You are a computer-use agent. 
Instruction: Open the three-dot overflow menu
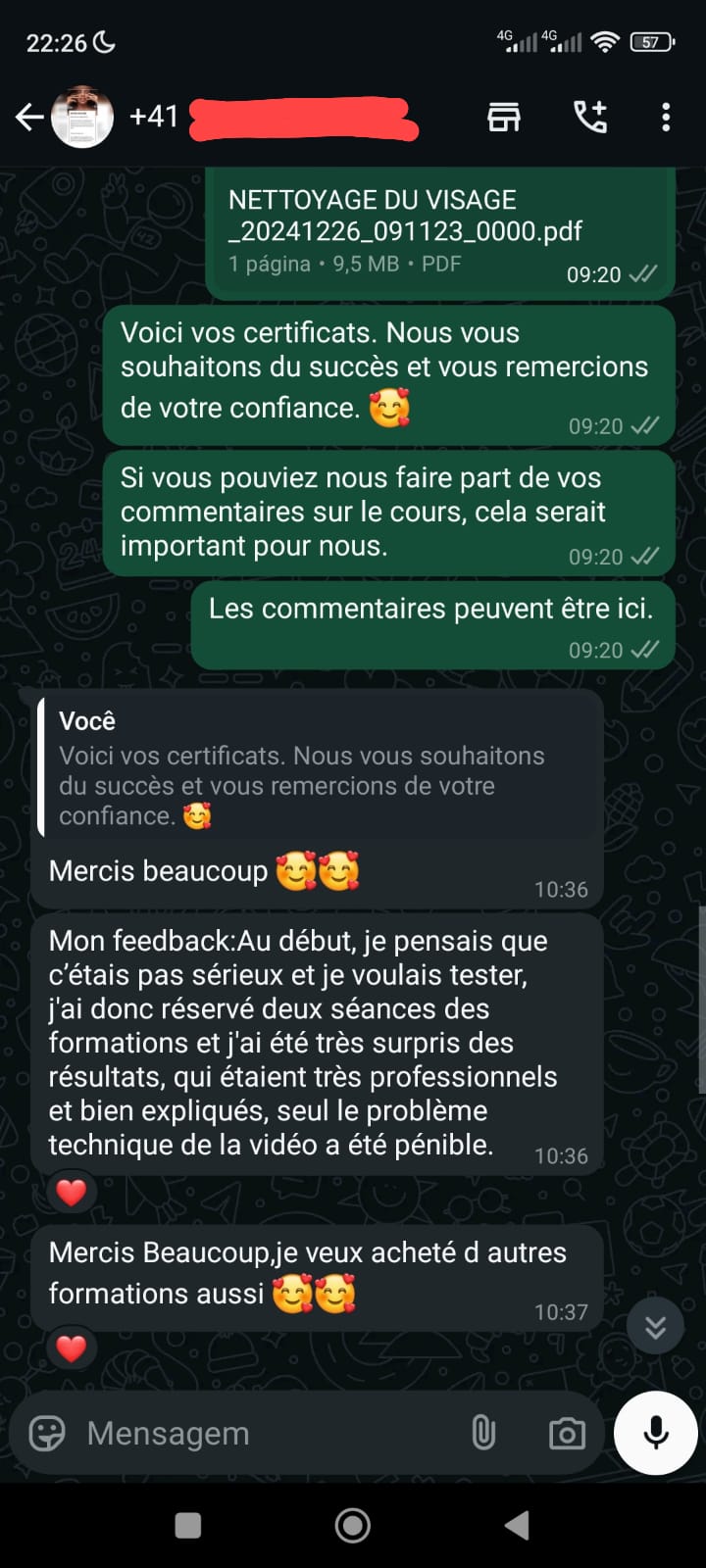pos(666,116)
